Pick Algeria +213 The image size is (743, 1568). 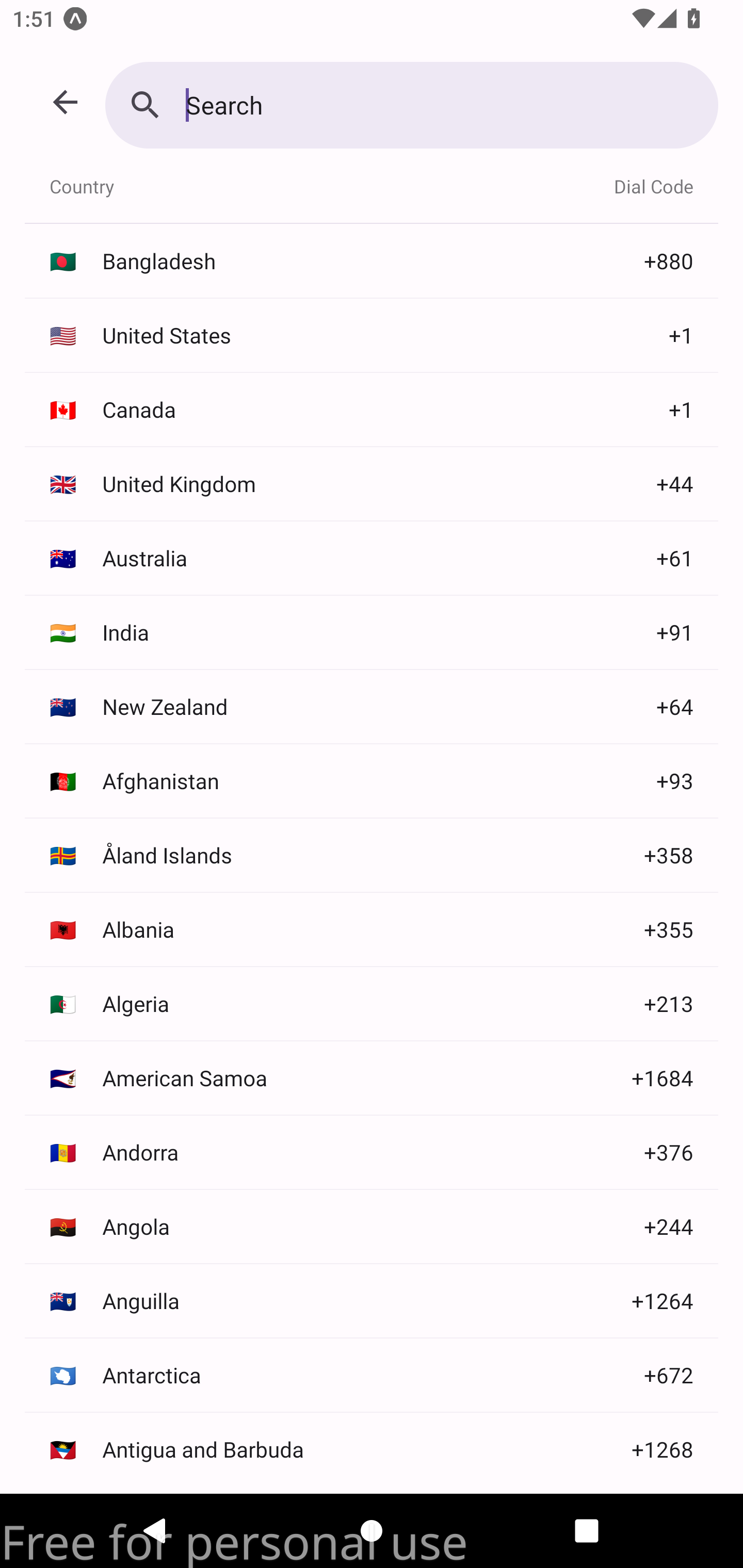372,1004
